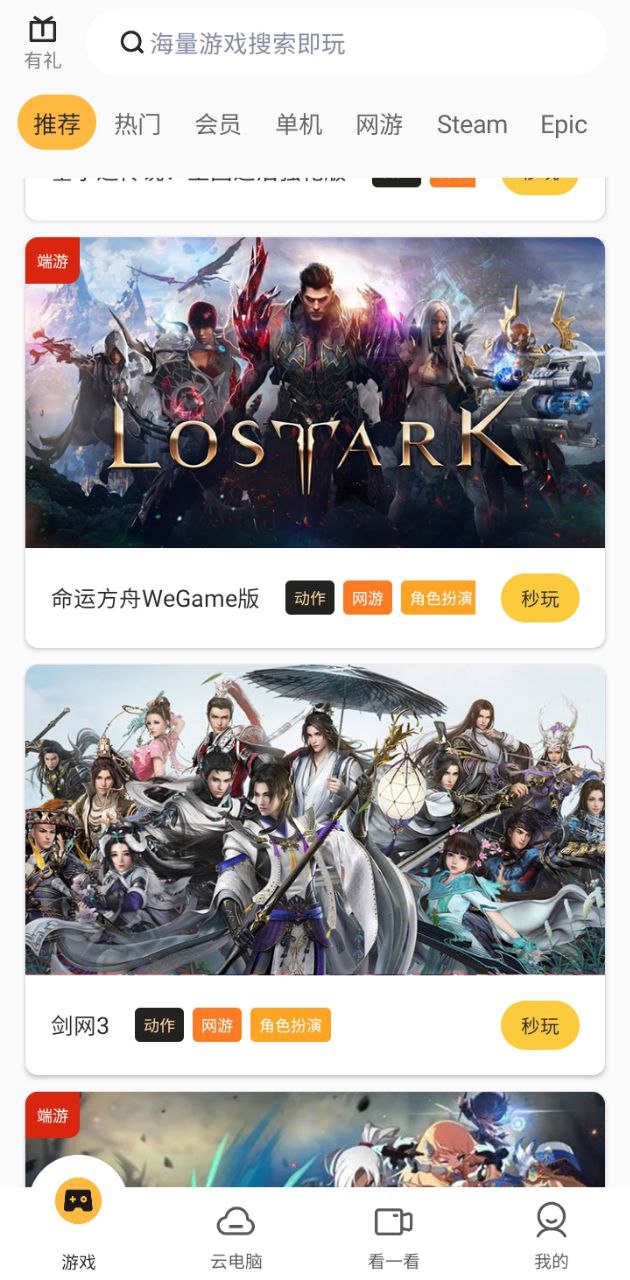Tap 秒玩 for 剑网3
The width and height of the screenshot is (630, 1280).
point(540,1025)
